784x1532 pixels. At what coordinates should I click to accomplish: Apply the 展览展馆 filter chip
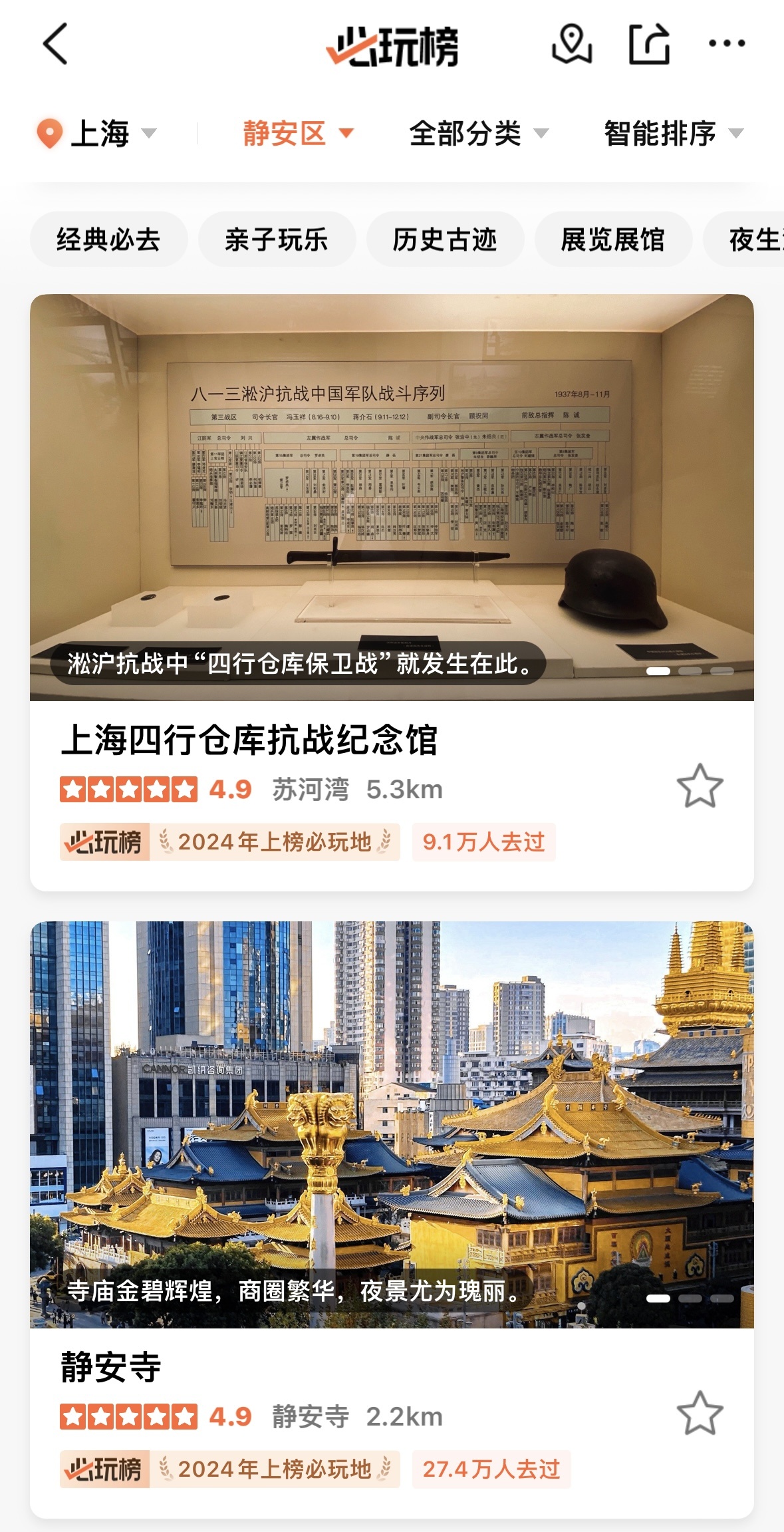pos(612,239)
